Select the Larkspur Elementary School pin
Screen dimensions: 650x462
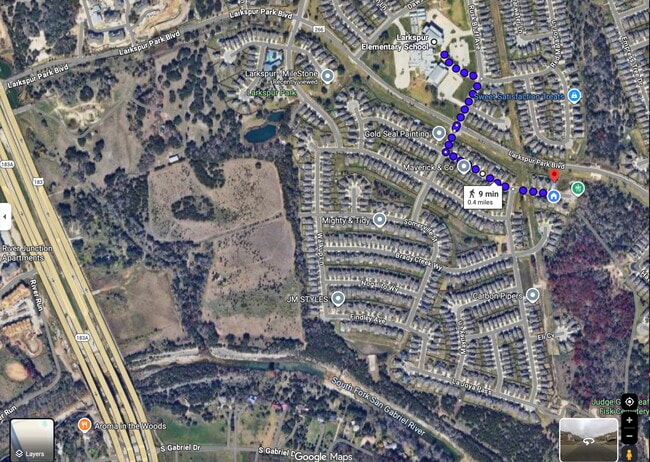434,42
